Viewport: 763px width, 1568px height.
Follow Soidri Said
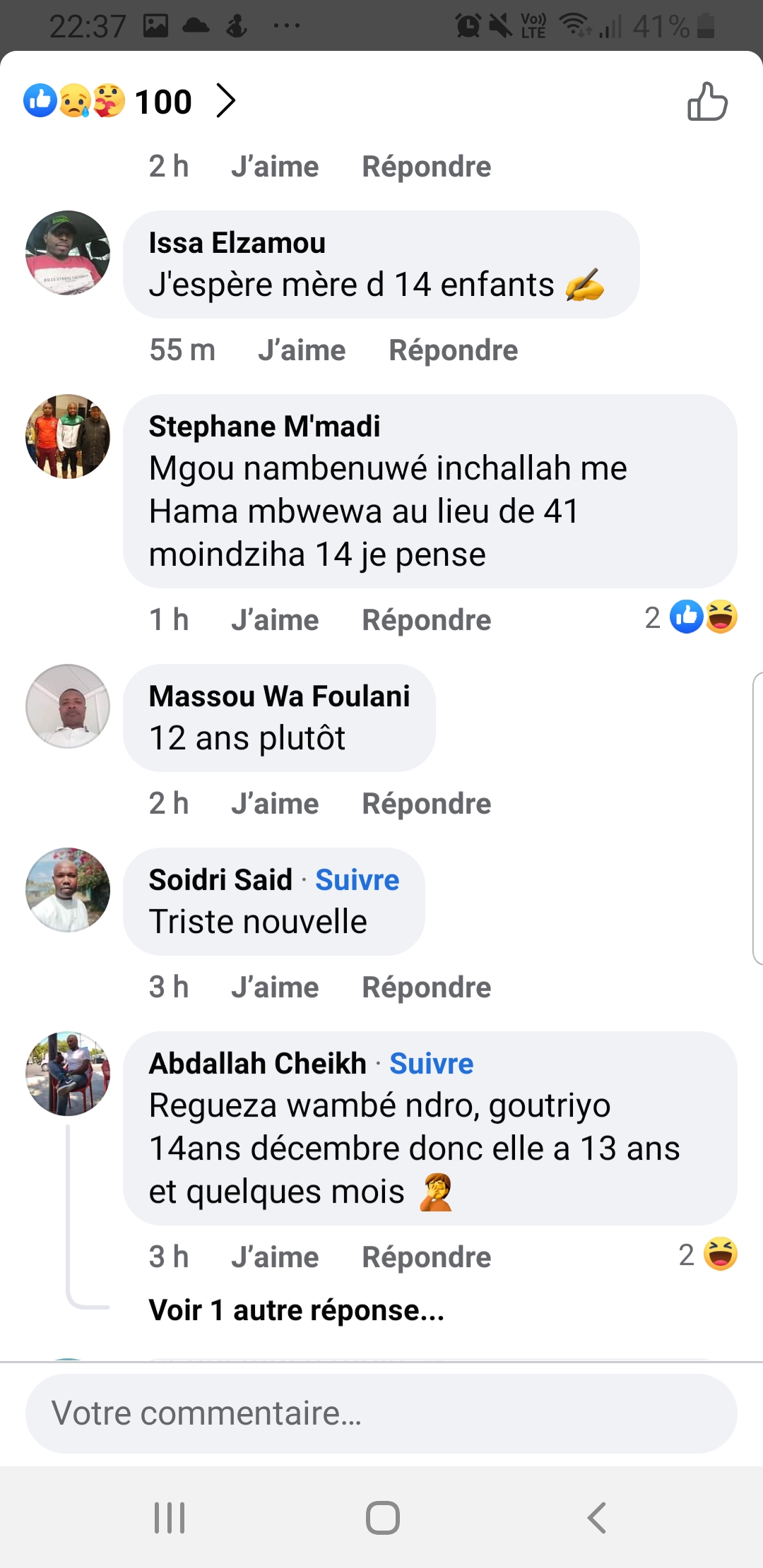pos(357,880)
